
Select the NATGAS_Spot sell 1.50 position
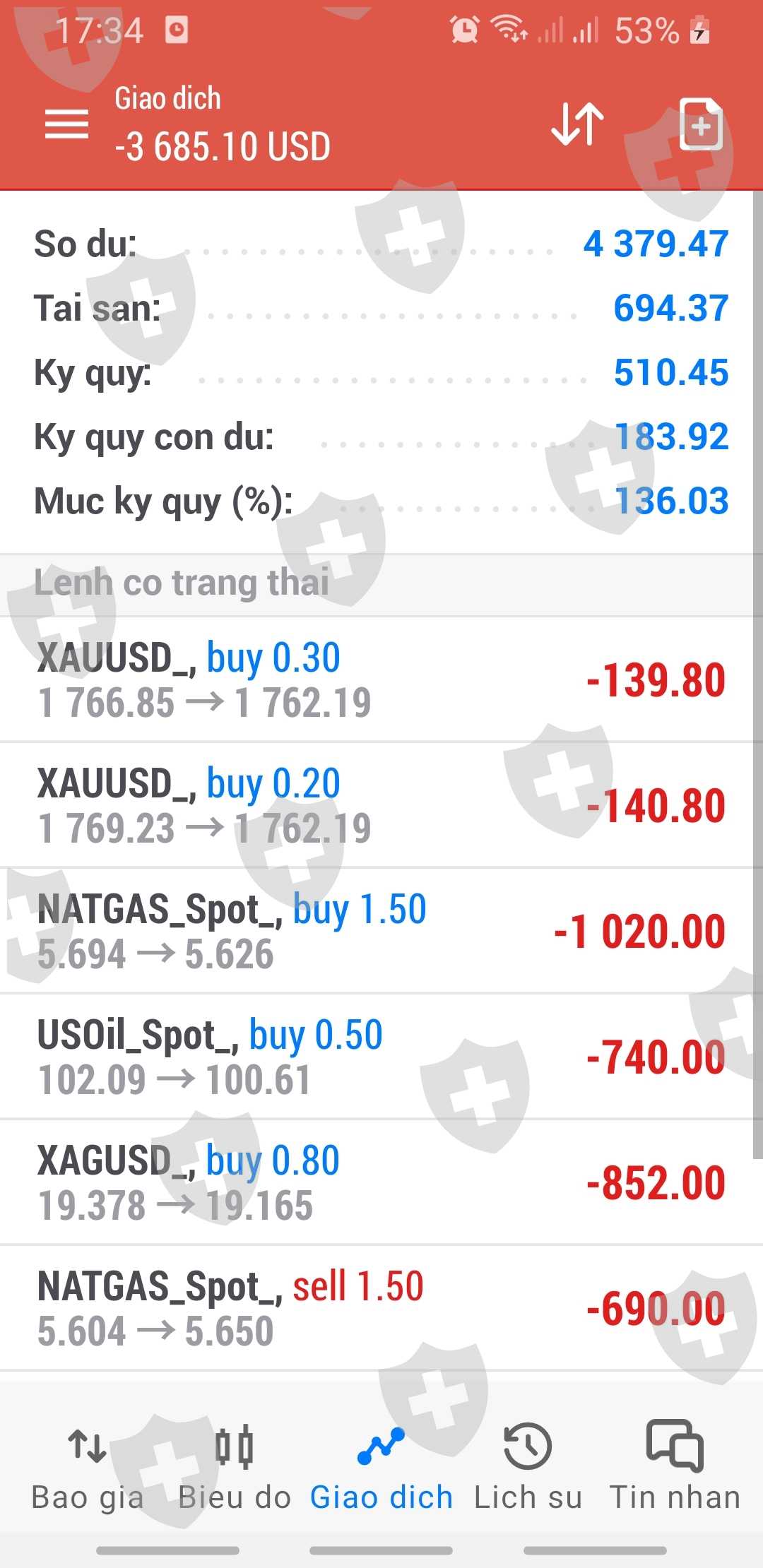tap(381, 1308)
